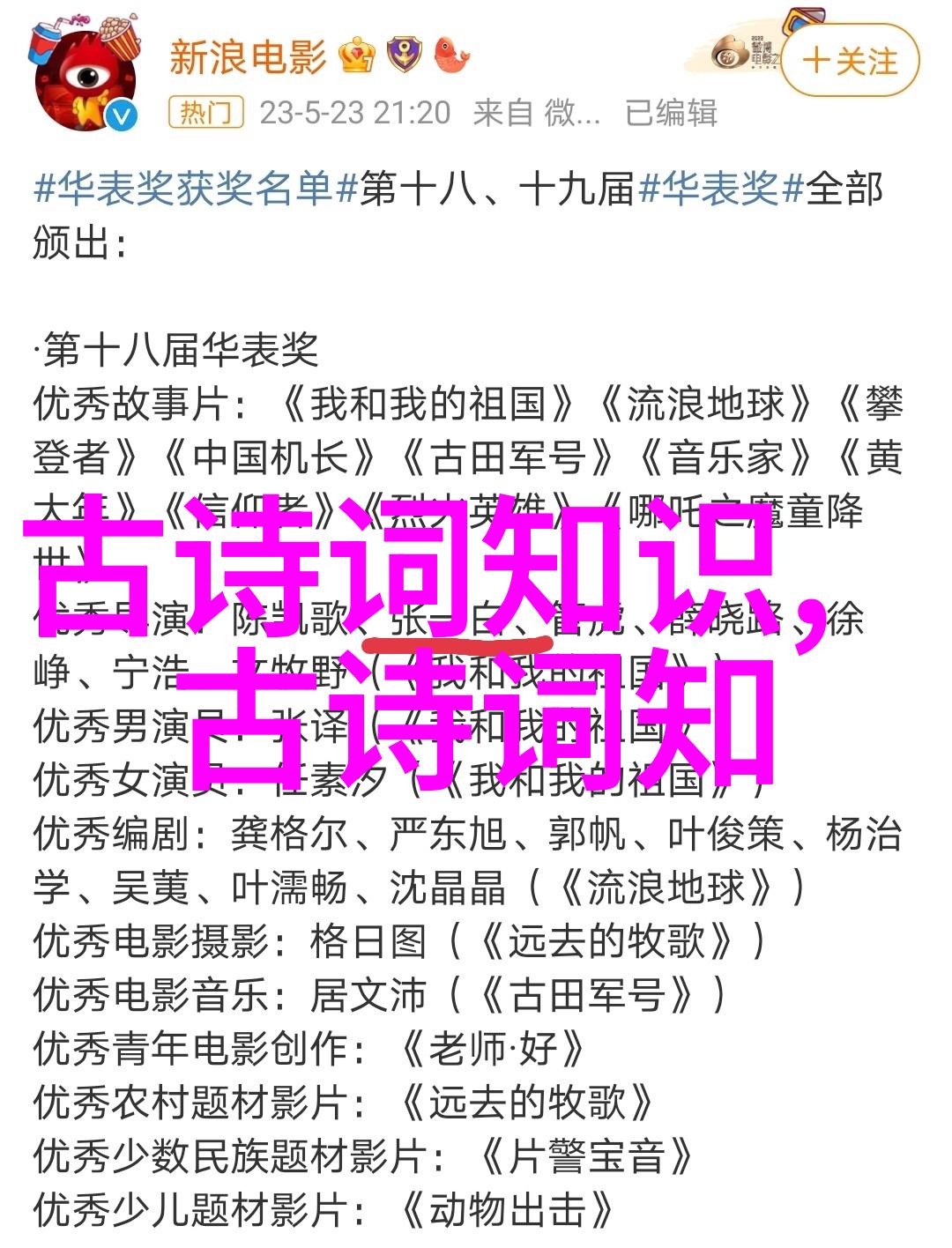The width and height of the screenshot is (952, 1248).
Task: Follow 新浪电影 with the 关注 button
Action: [850, 62]
